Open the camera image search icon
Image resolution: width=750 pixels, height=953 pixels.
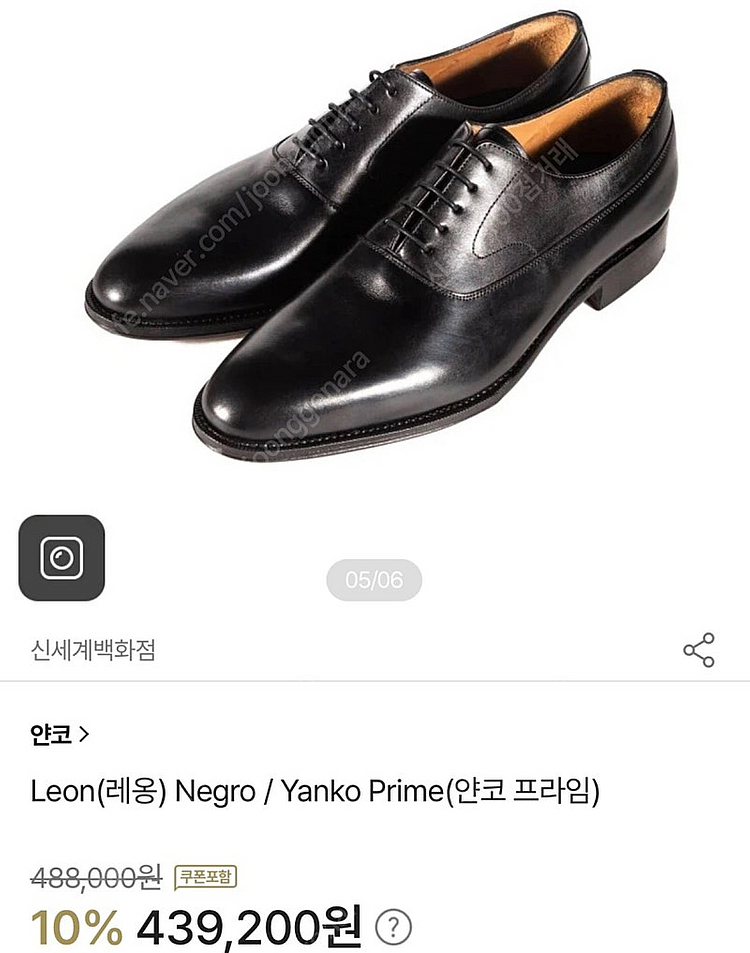[x=61, y=558]
